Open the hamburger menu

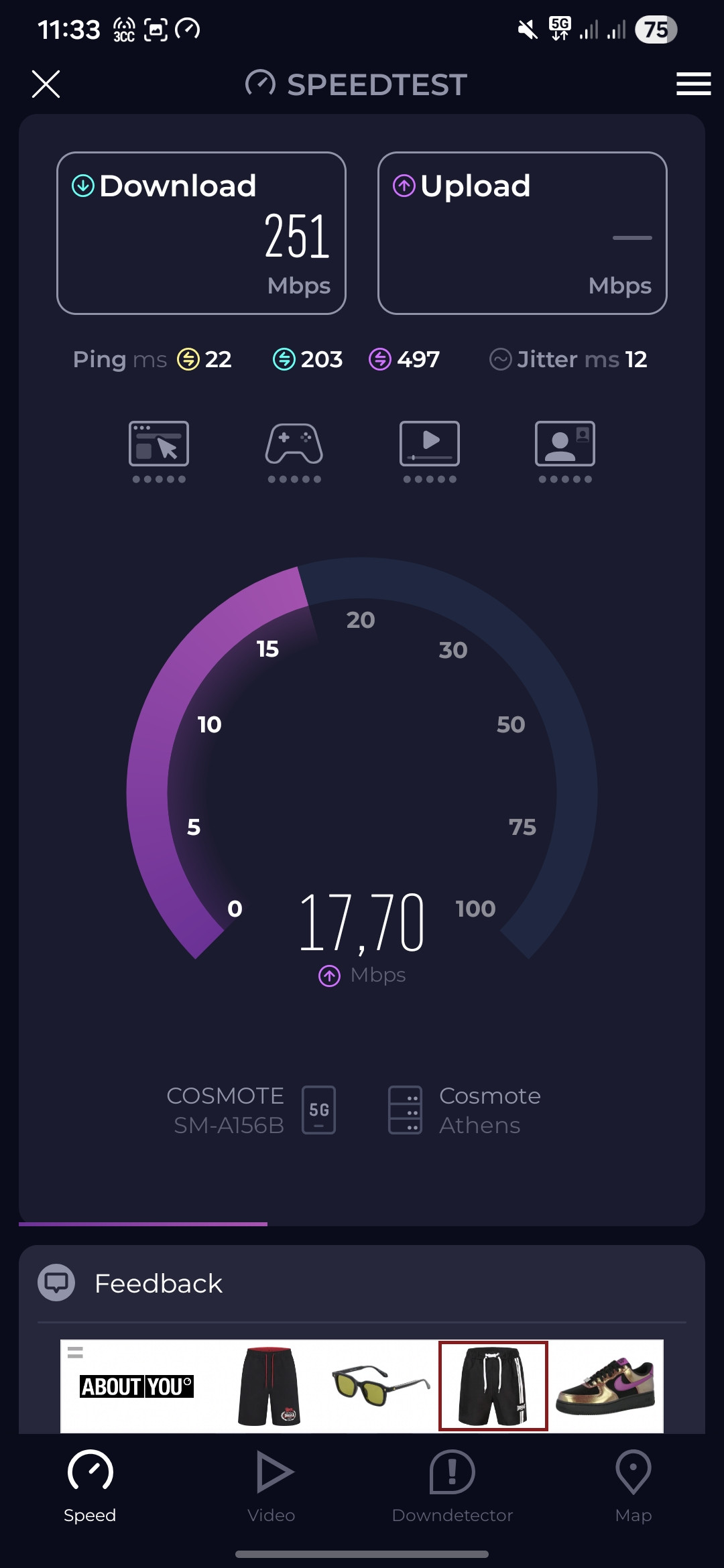point(693,84)
